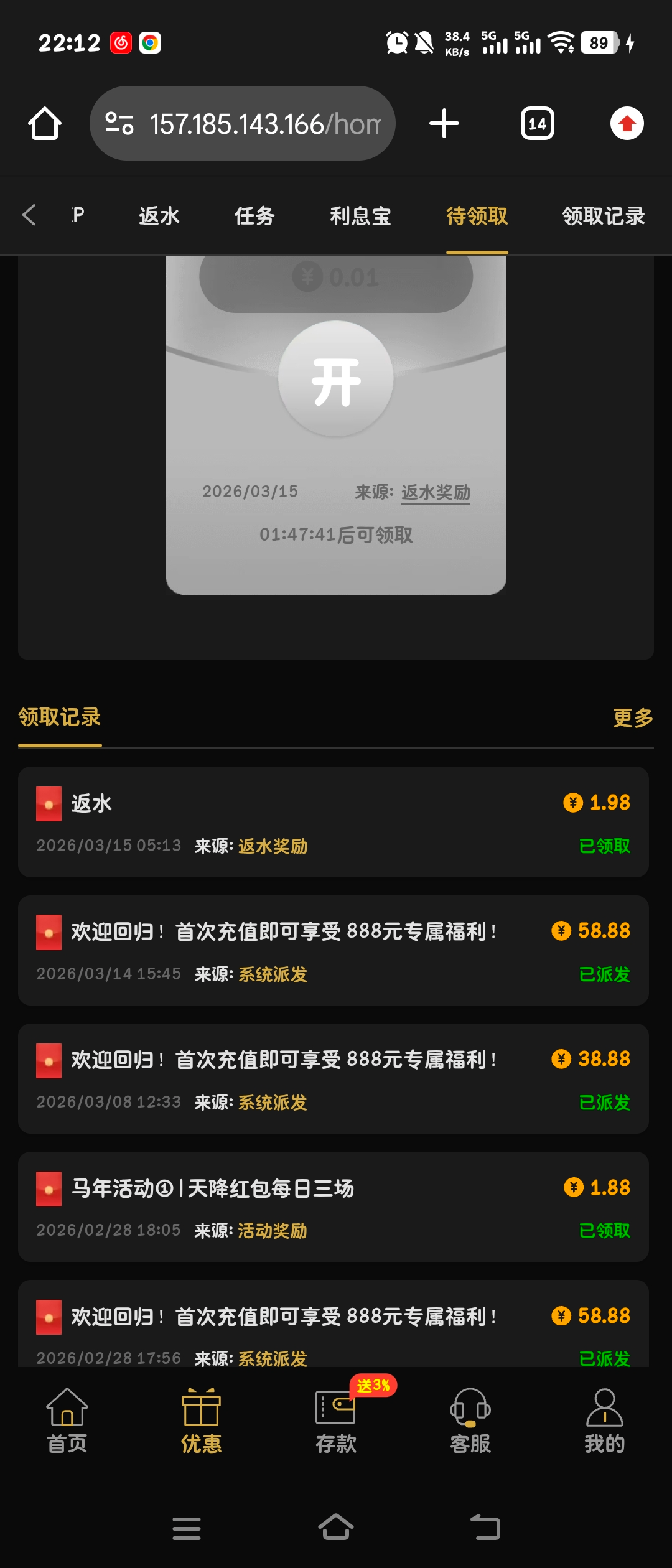Switch to the 返水 tab
The height and width of the screenshot is (1568, 672).
point(159,216)
